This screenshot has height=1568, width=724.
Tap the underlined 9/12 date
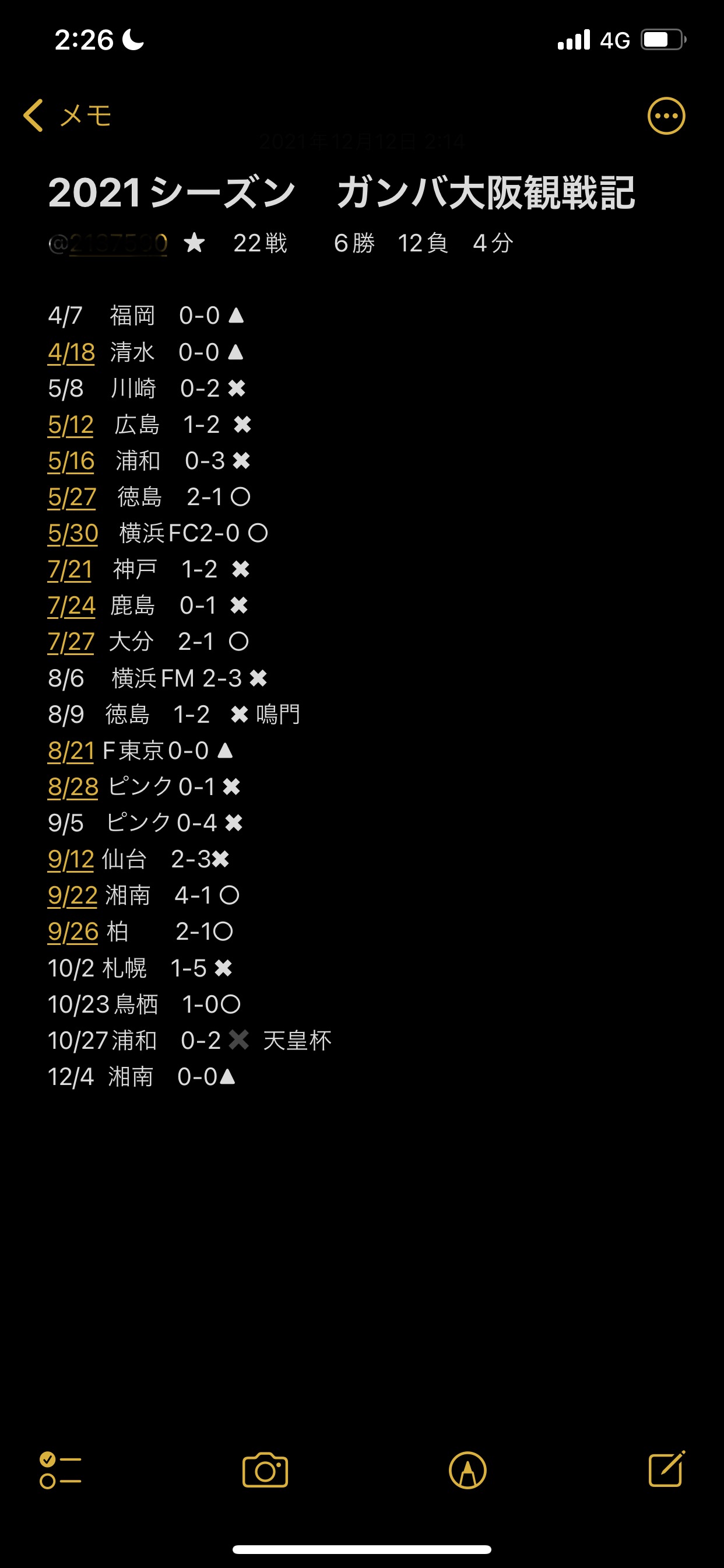[71, 859]
